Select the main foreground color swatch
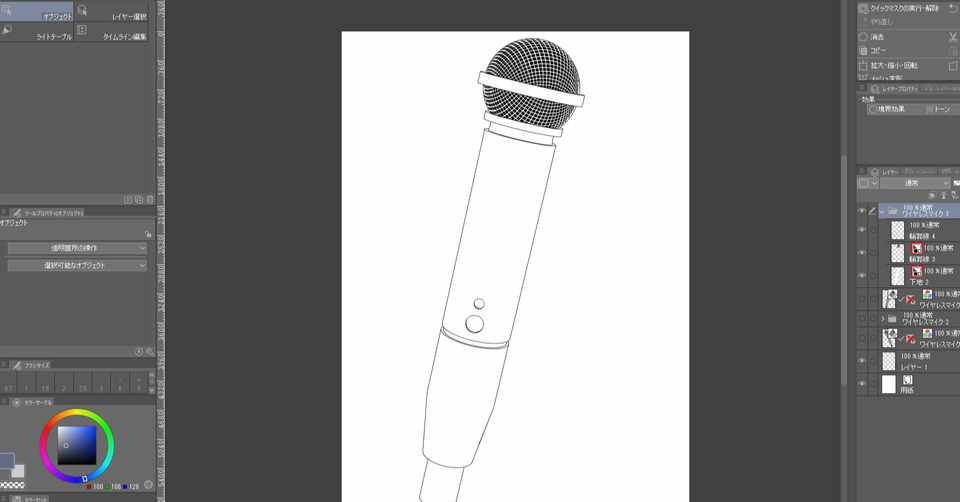This screenshot has height=502, width=960. pos(6,461)
